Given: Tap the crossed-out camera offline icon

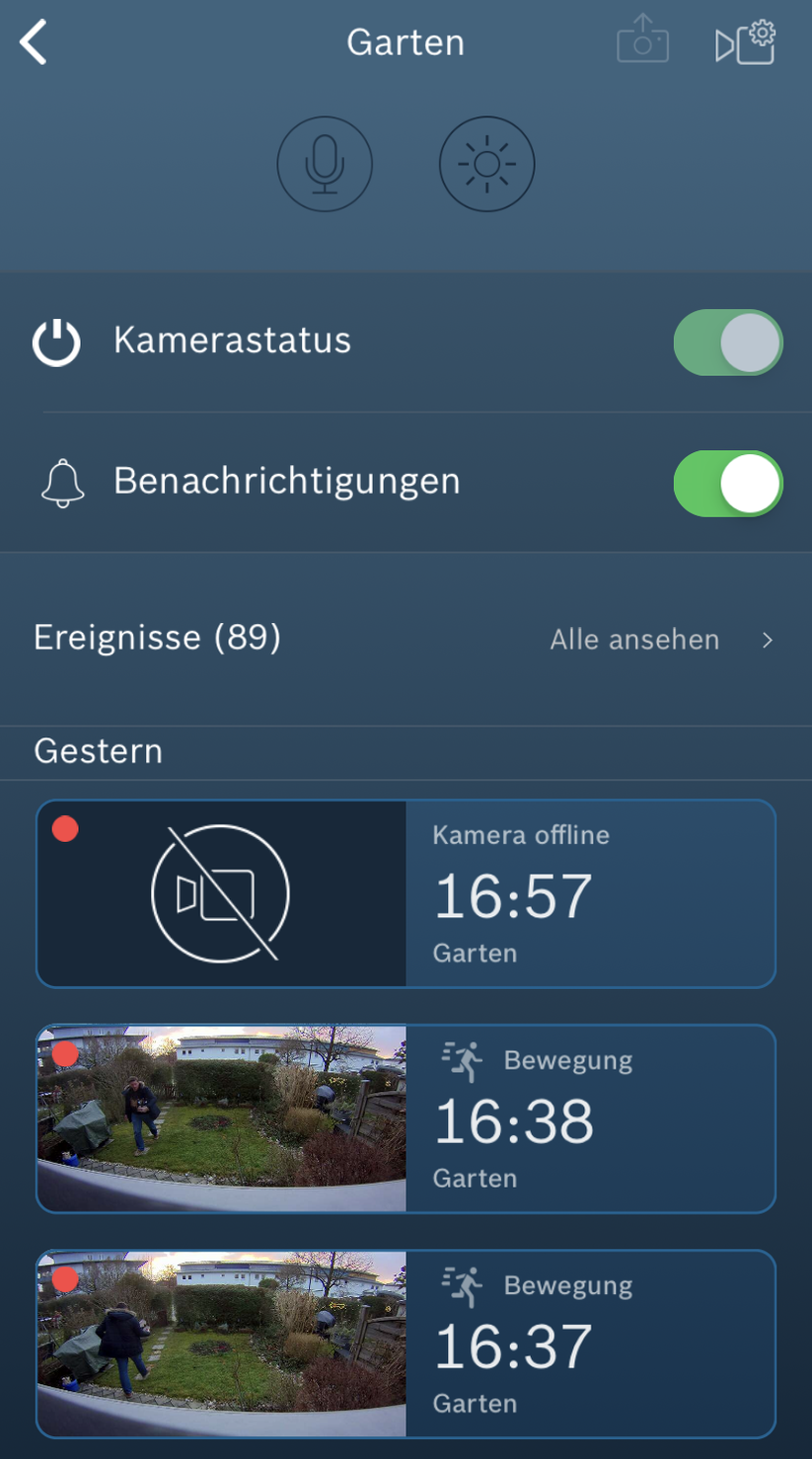Looking at the screenshot, I should point(221,893).
